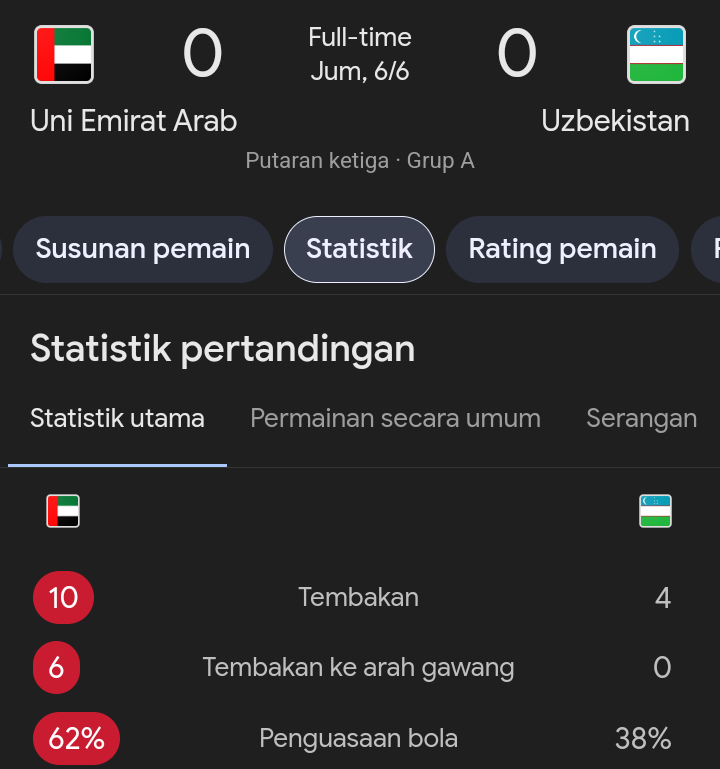This screenshot has width=720, height=769.
Task: Open the Susunan pemain tab
Action: (142, 249)
